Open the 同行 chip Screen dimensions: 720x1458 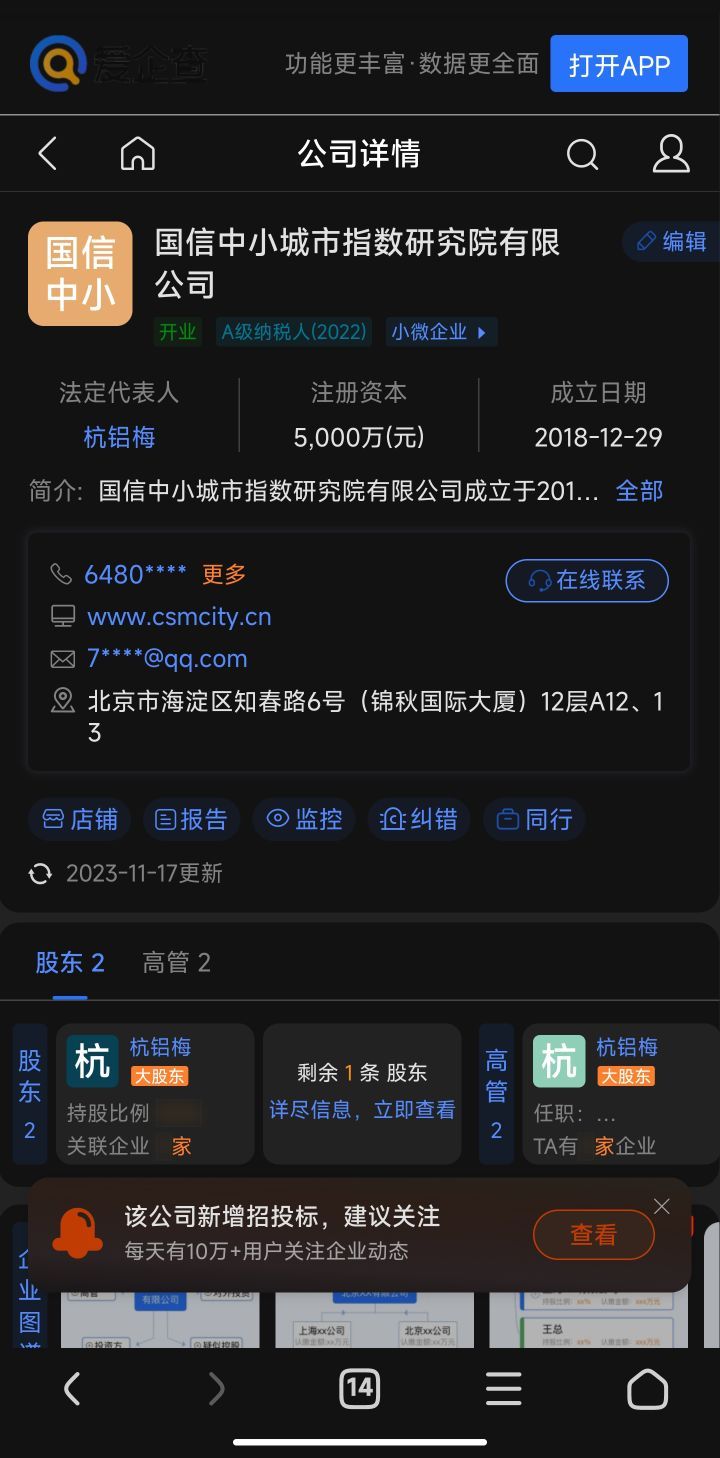point(535,820)
